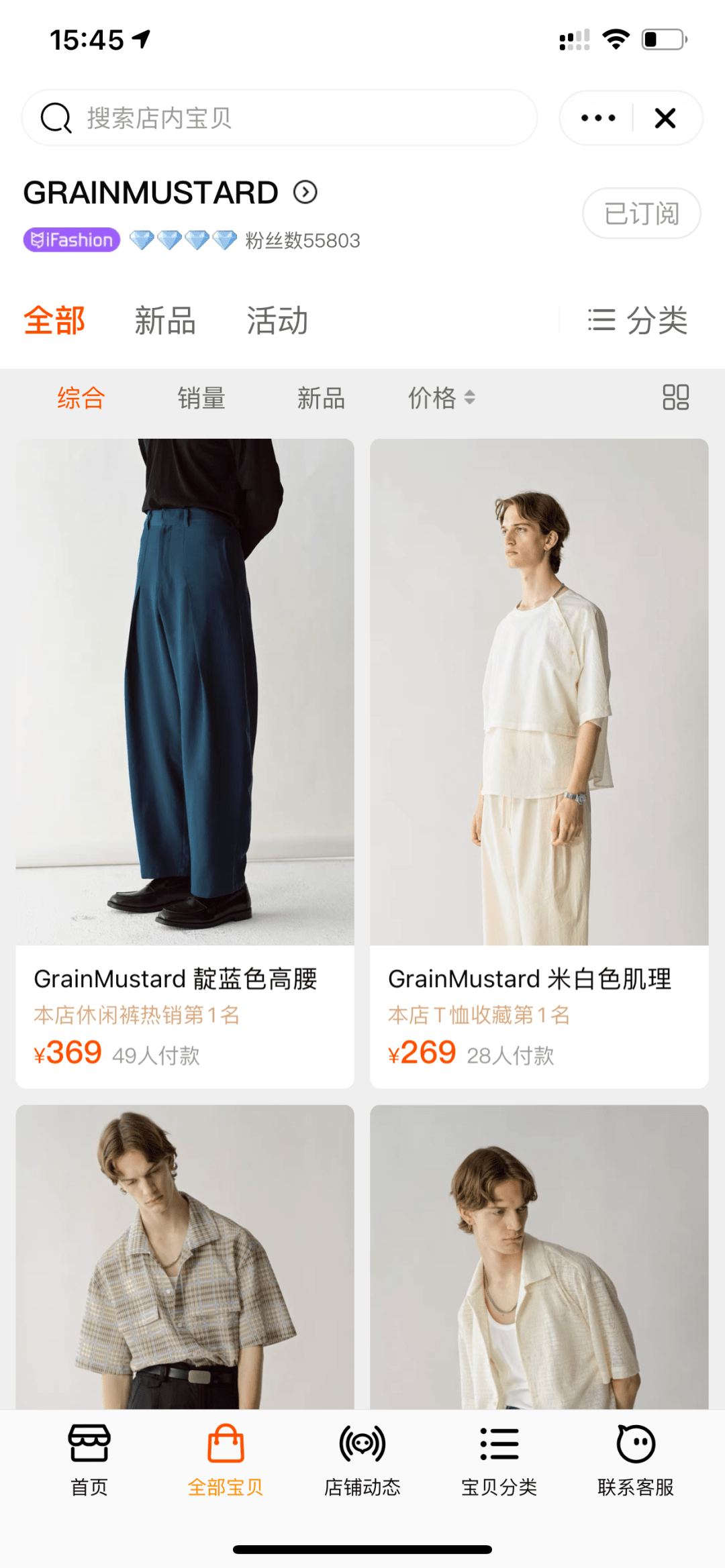
Task: Select the 新品 tab at top
Action: click(165, 321)
